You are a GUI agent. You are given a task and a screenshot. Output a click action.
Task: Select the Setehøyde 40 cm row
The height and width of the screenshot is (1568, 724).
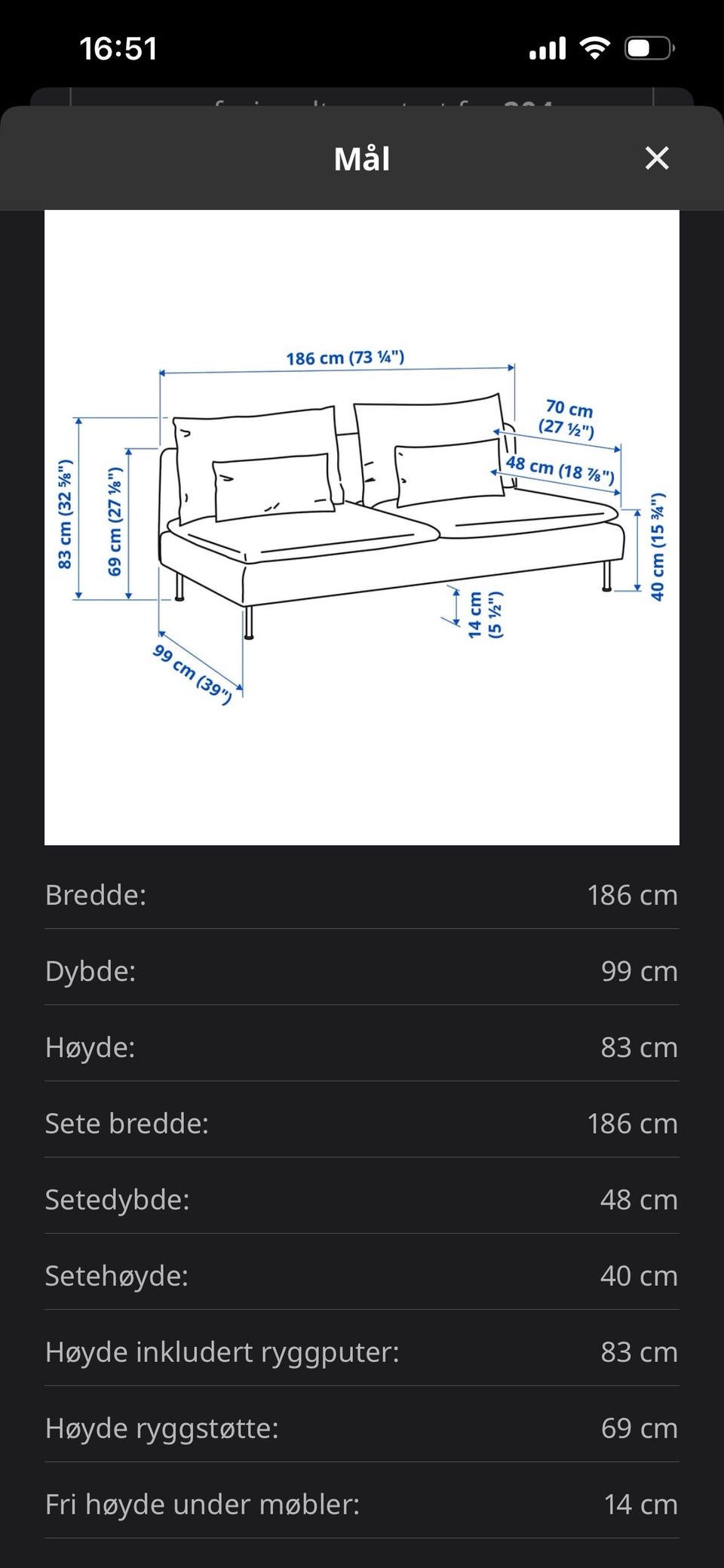tap(362, 1276)
